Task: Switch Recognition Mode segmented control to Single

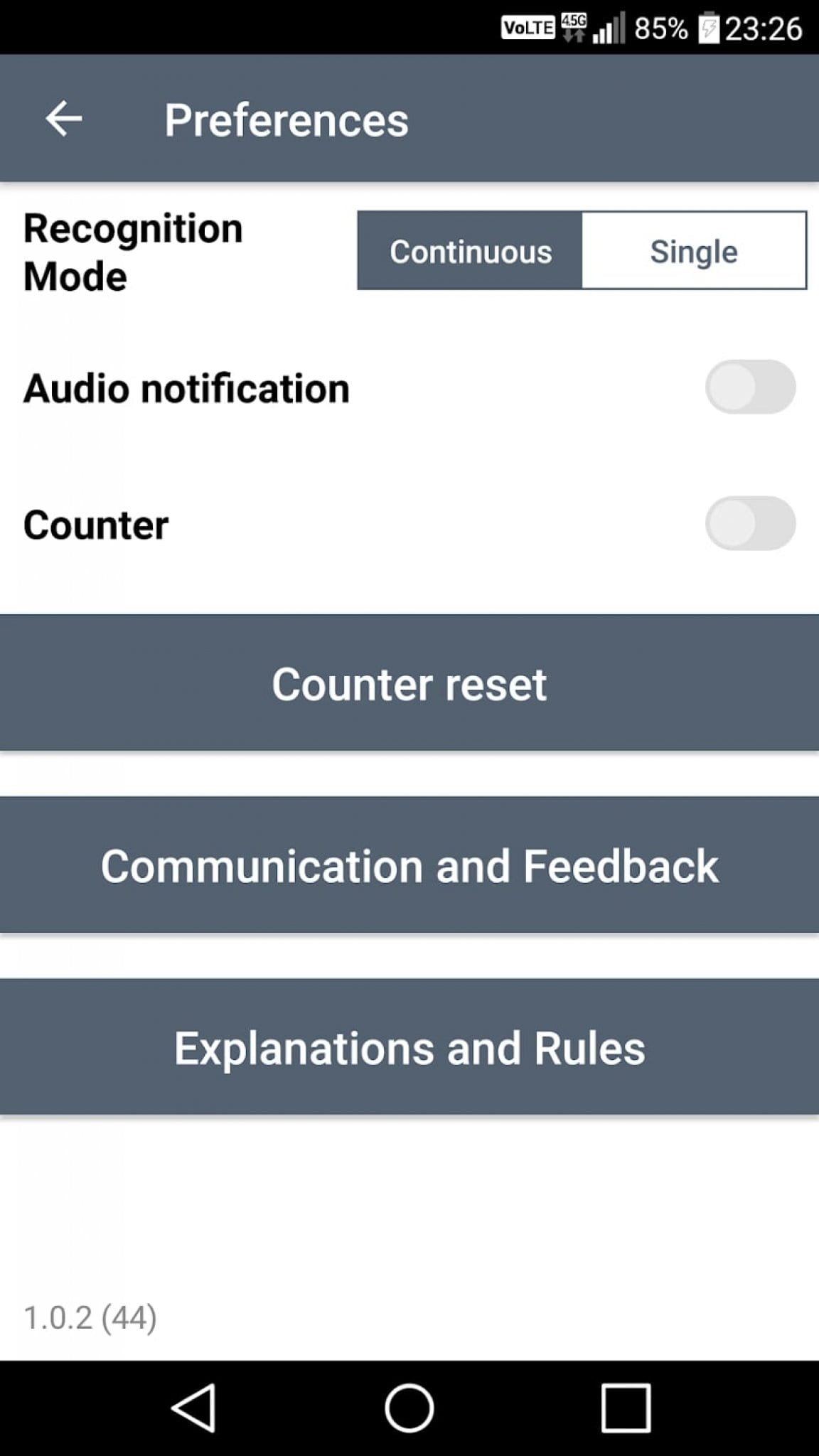Action: pos(692,251)
